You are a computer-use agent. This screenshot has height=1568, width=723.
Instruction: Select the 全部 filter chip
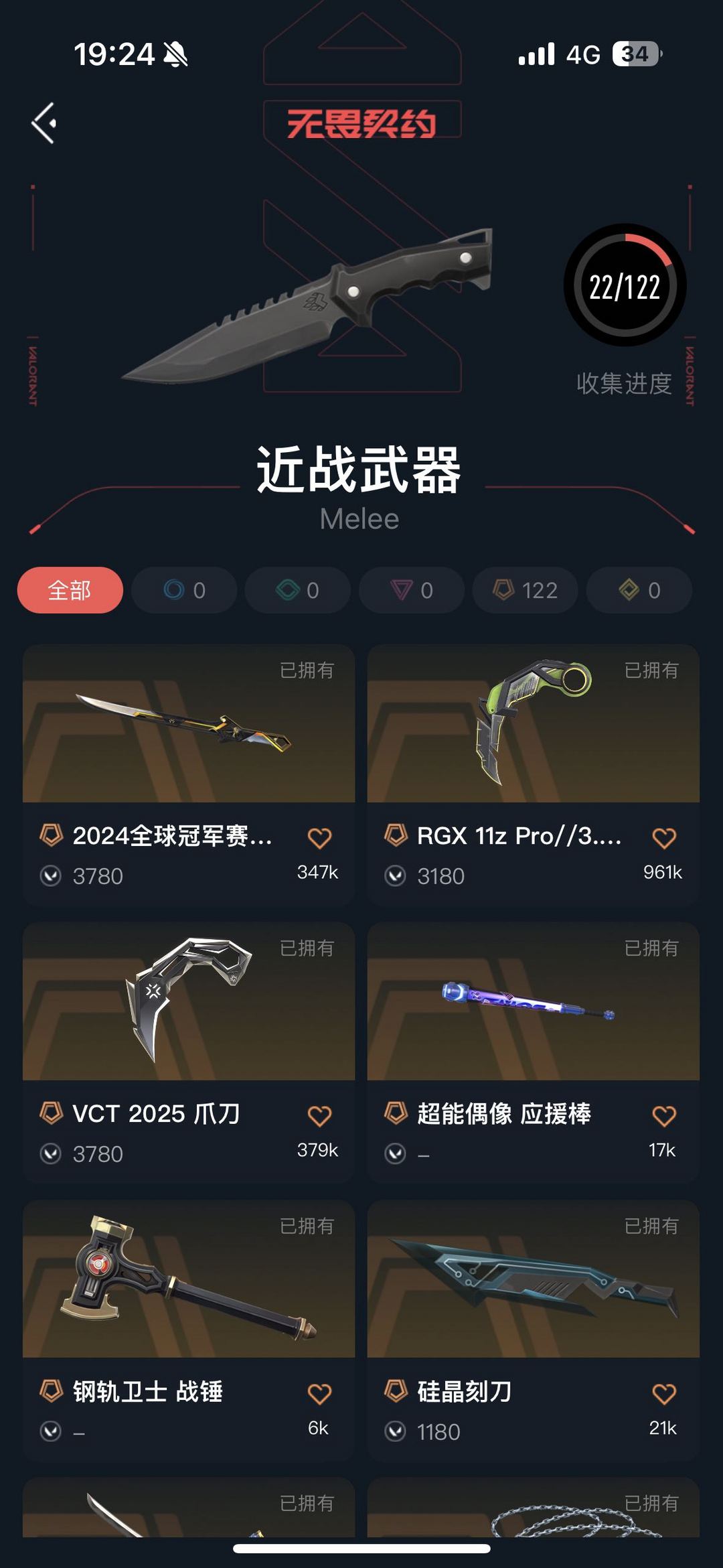70,590
